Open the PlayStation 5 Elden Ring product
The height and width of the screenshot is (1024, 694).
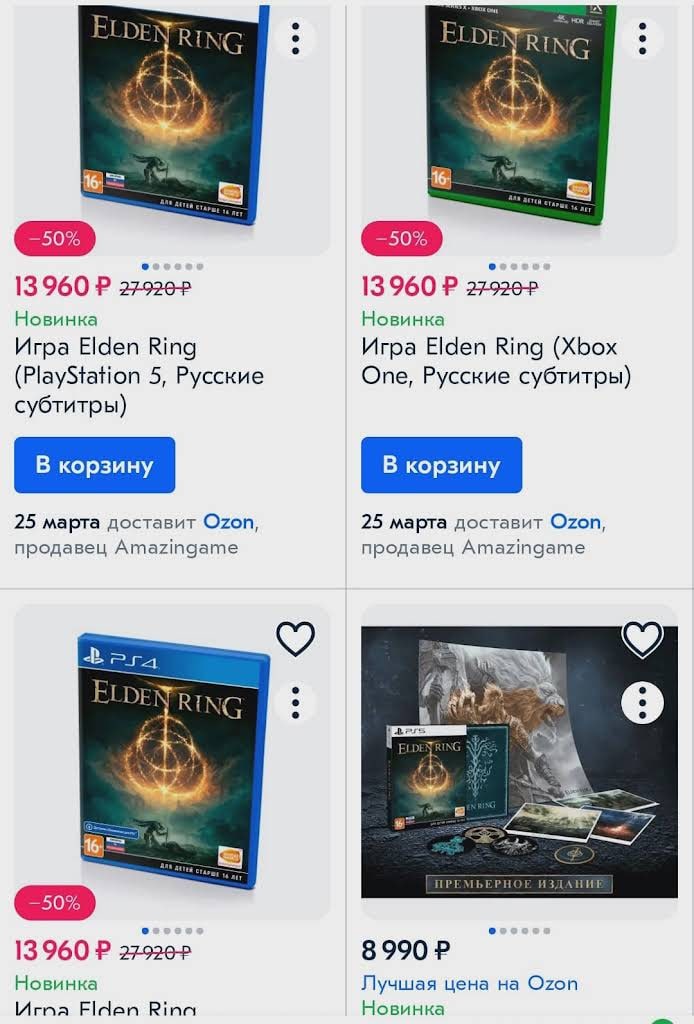140,376
